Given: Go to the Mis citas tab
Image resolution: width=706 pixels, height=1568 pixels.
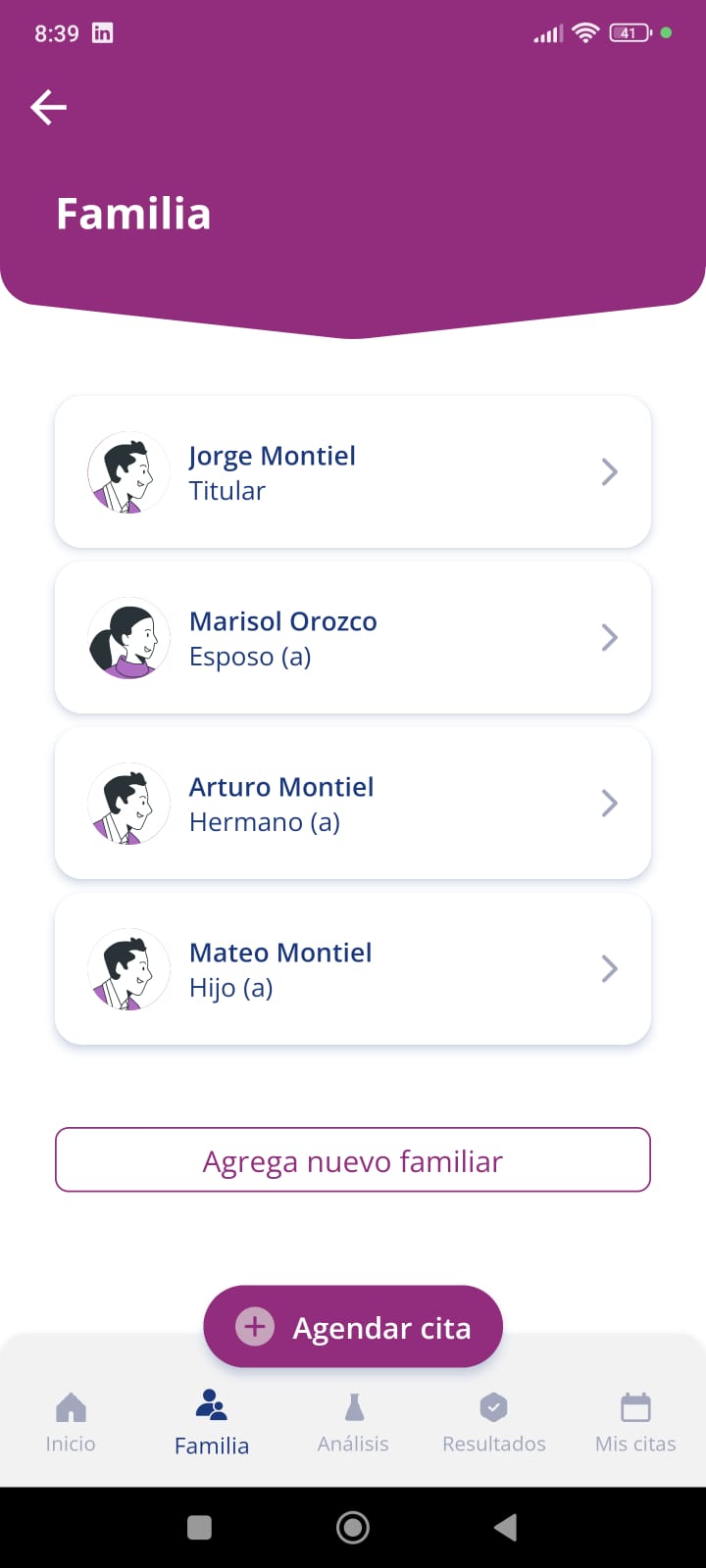Looking at the screenshot, I should point(635,1423).
